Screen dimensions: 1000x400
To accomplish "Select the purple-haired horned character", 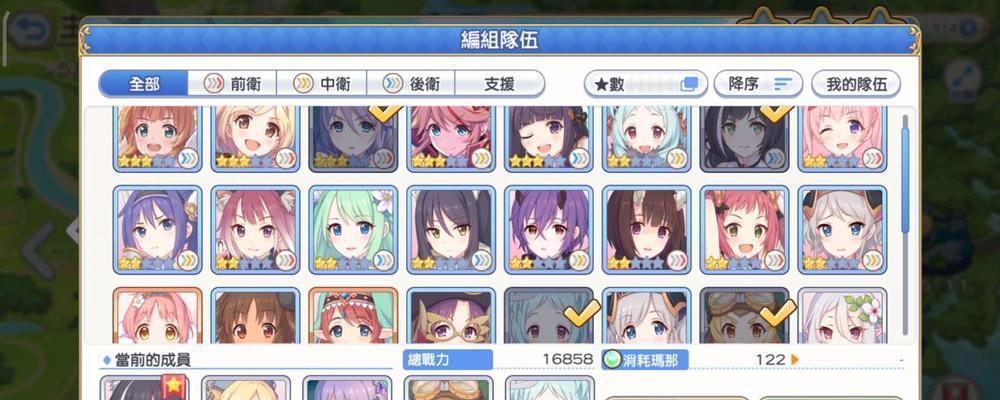I will click(x=548, y=229).
